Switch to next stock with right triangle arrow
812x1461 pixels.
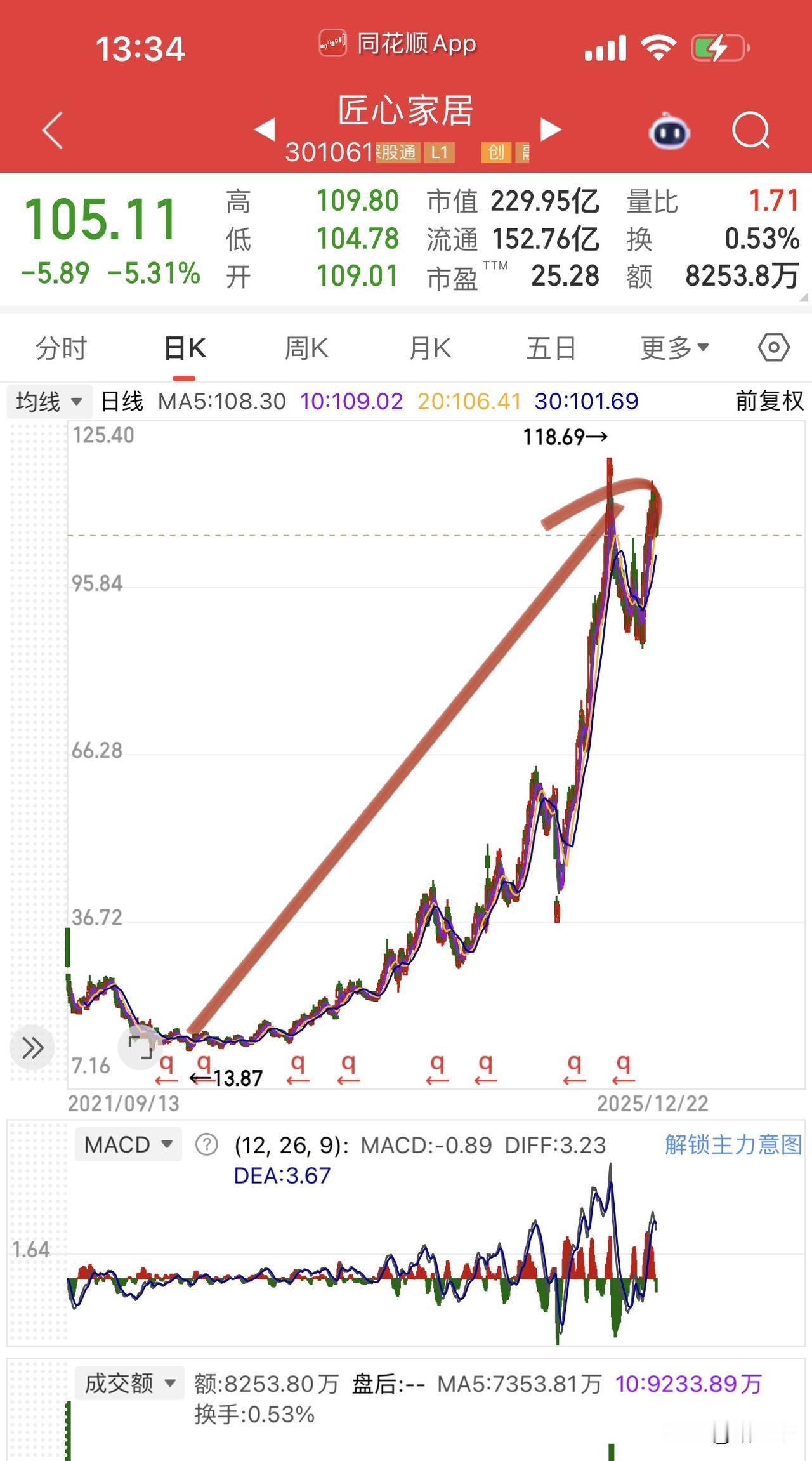coord(551,128)
